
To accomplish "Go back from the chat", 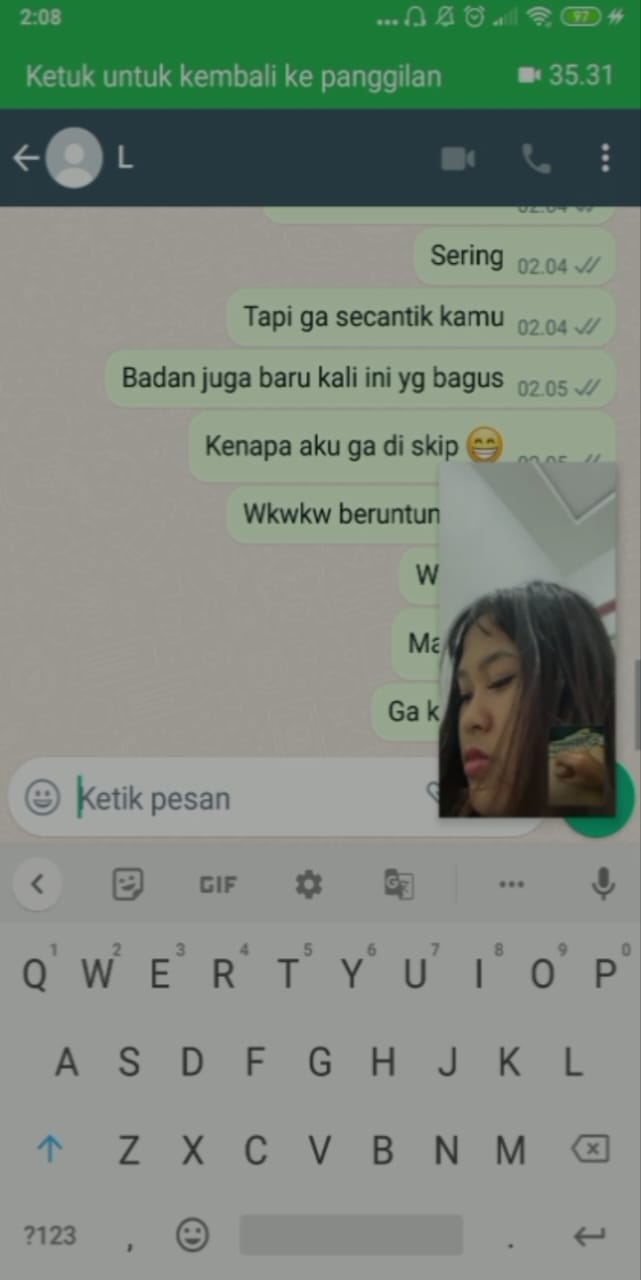I will pos(25,158).
